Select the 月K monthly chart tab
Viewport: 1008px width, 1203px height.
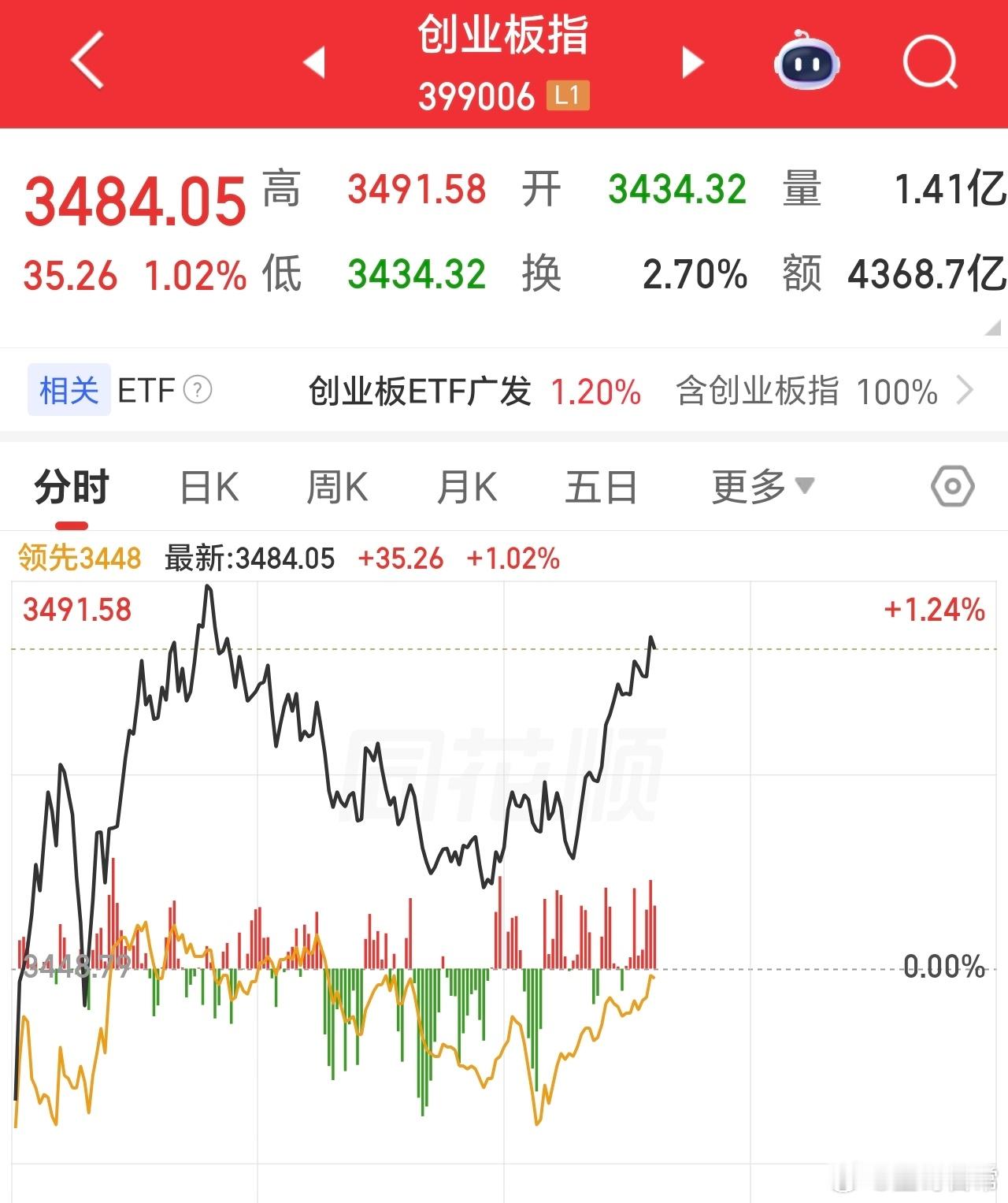coord(469,486)
